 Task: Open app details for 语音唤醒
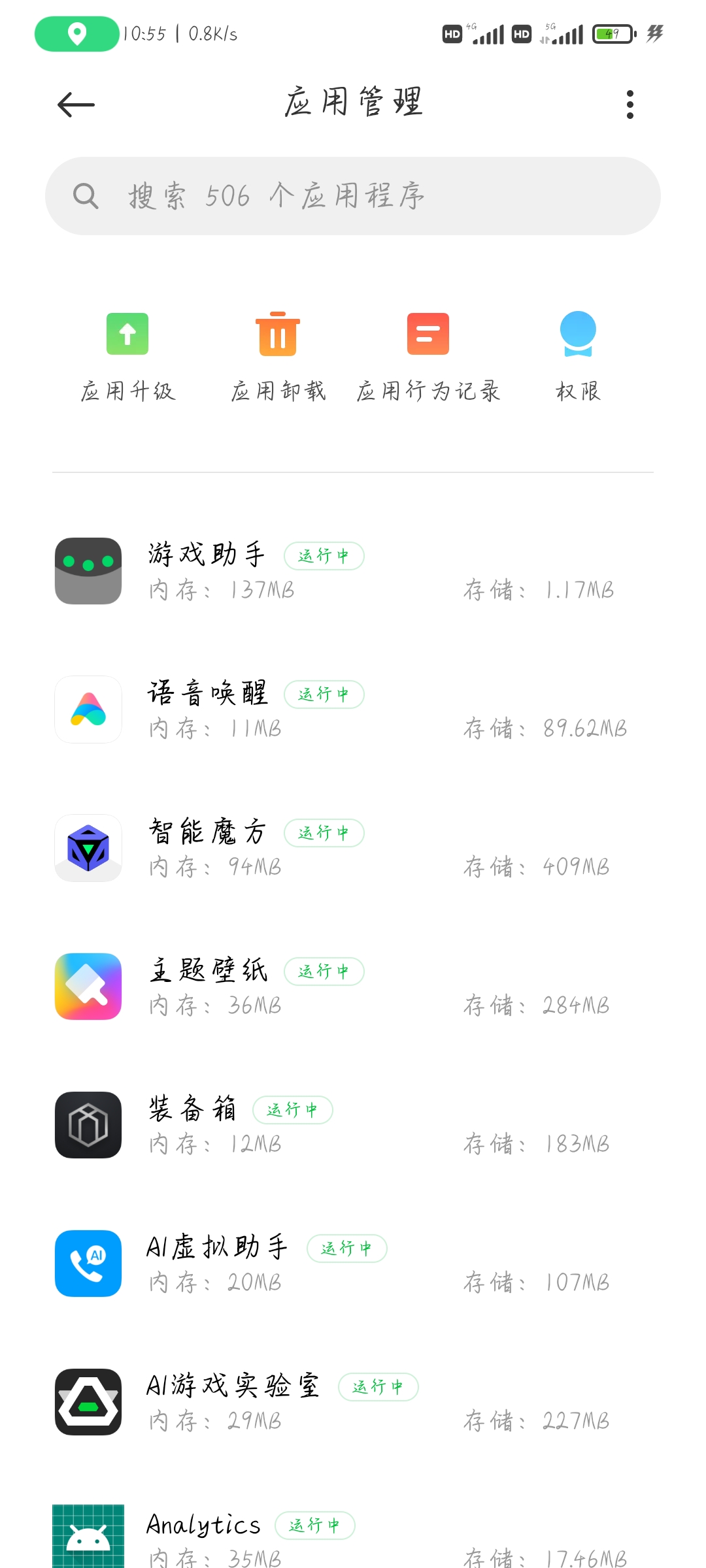(353, 710)
